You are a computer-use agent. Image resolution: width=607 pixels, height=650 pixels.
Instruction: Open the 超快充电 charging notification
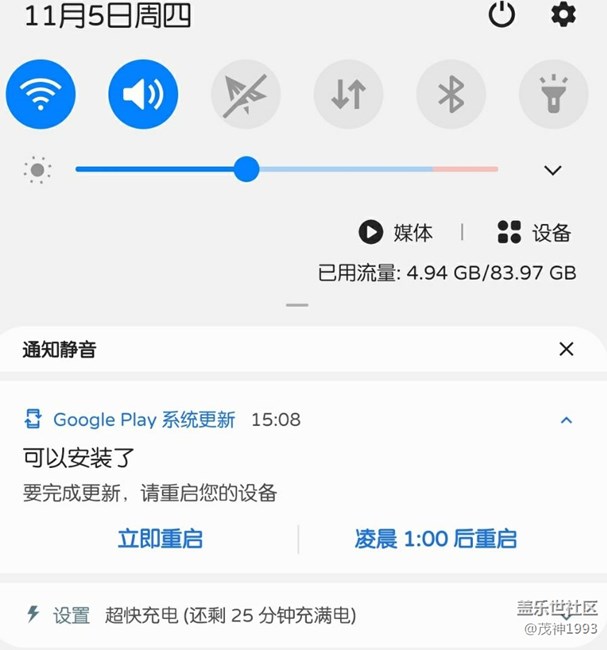(230, 615)
